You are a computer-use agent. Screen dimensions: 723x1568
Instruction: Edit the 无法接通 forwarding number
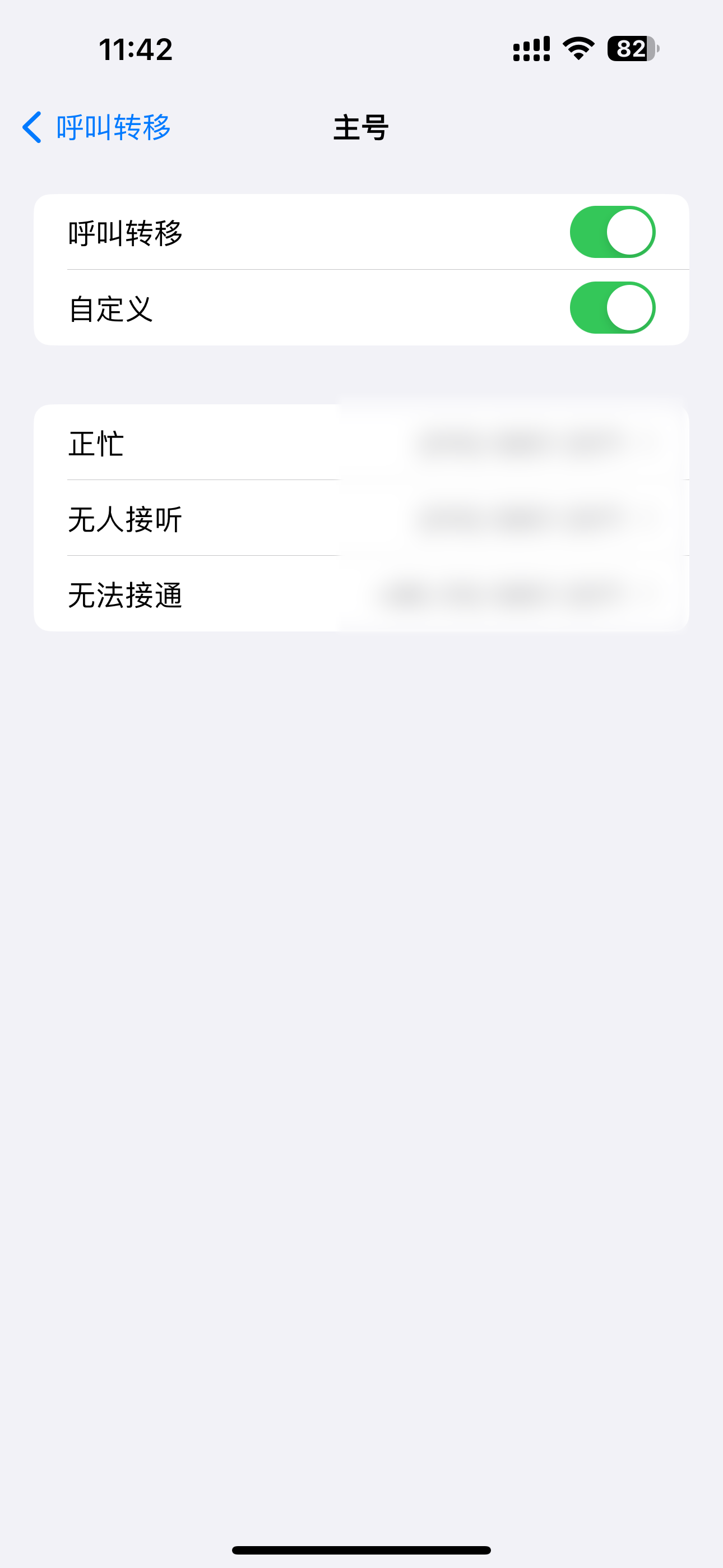click(361, 594)
